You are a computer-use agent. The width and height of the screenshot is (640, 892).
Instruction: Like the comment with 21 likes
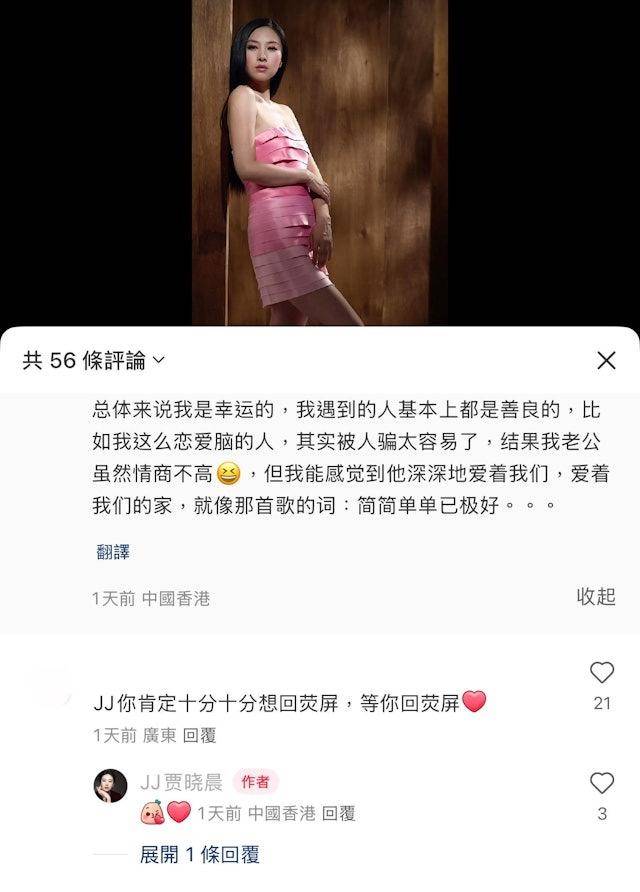point(602,672)
